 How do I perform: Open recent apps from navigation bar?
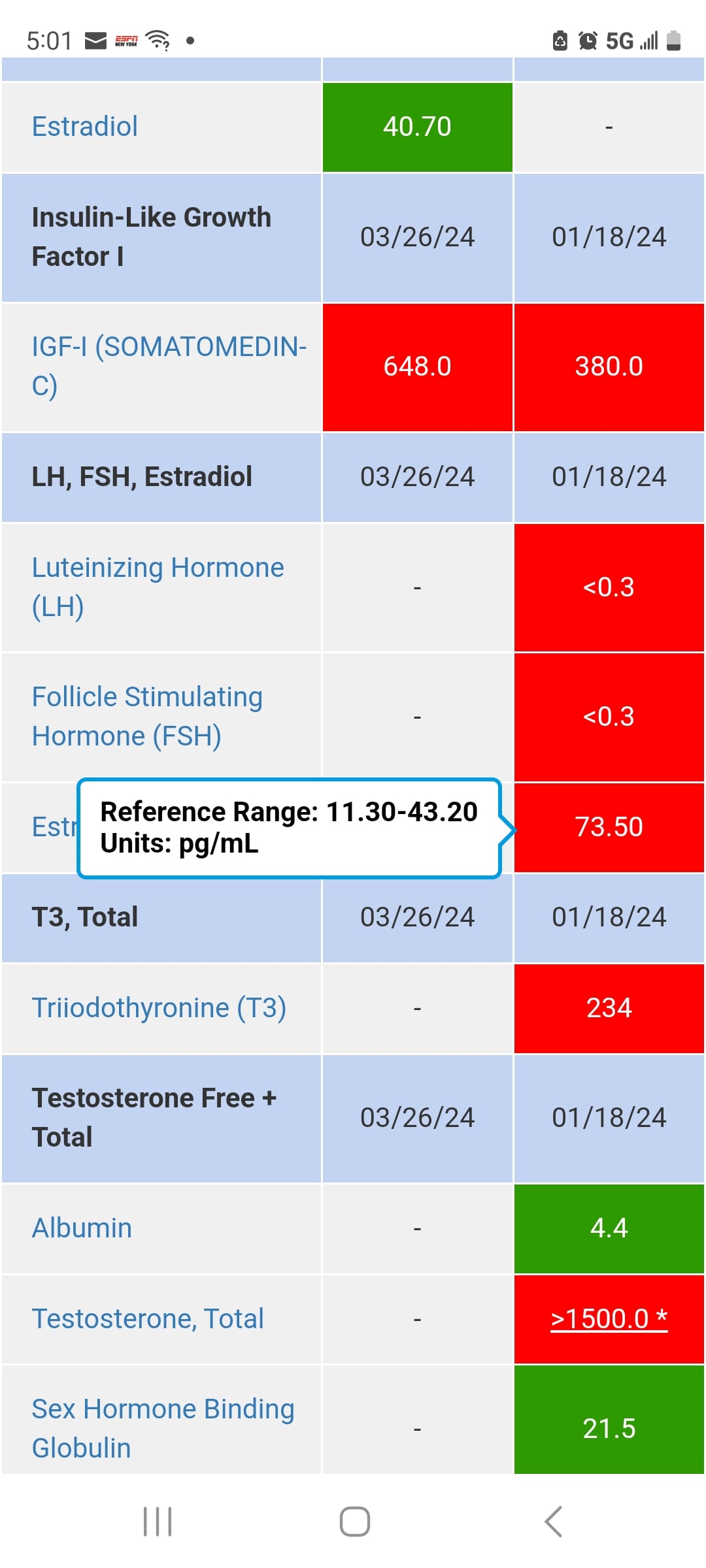(158, 1522)
